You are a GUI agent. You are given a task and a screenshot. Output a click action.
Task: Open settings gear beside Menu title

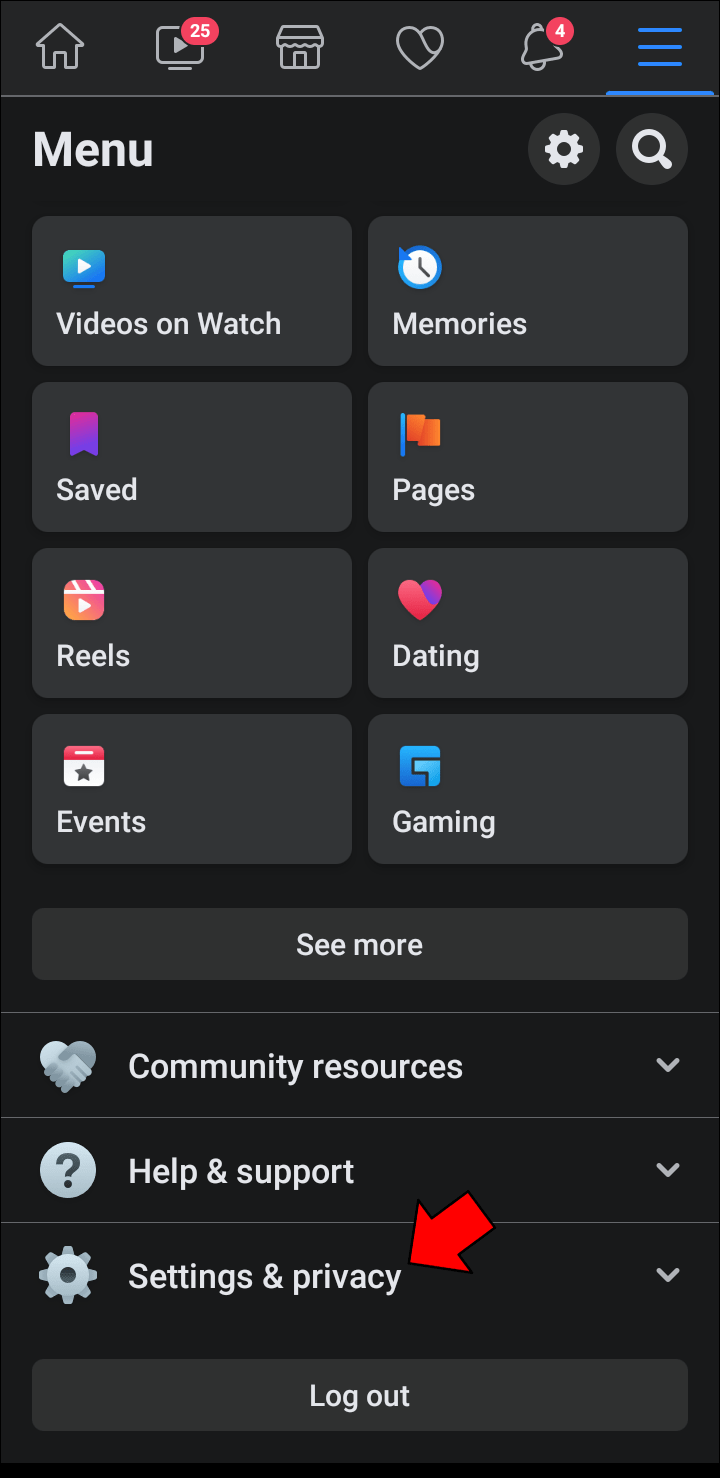563,150
